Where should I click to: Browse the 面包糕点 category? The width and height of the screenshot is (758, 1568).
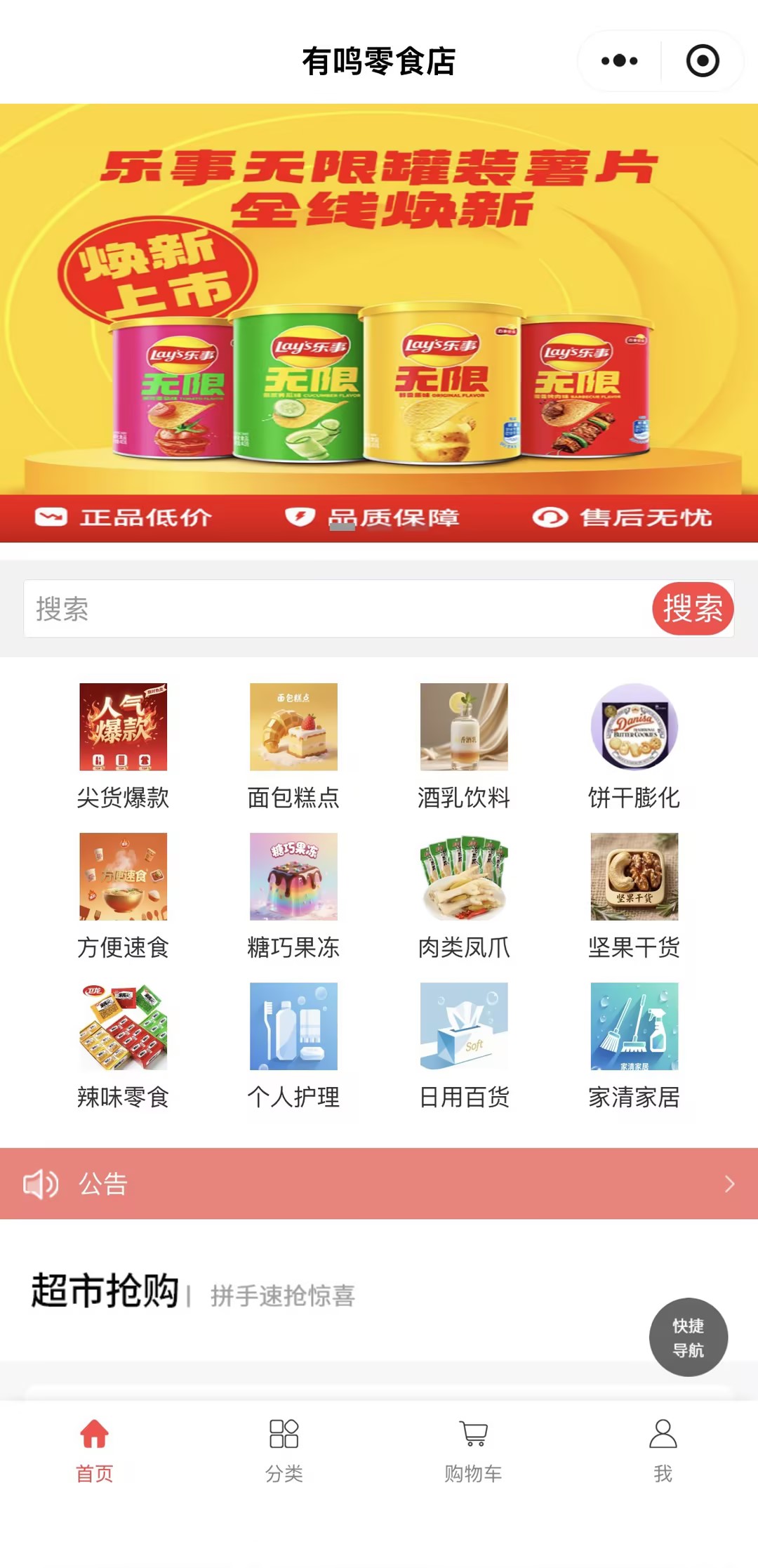pos(293,746)
